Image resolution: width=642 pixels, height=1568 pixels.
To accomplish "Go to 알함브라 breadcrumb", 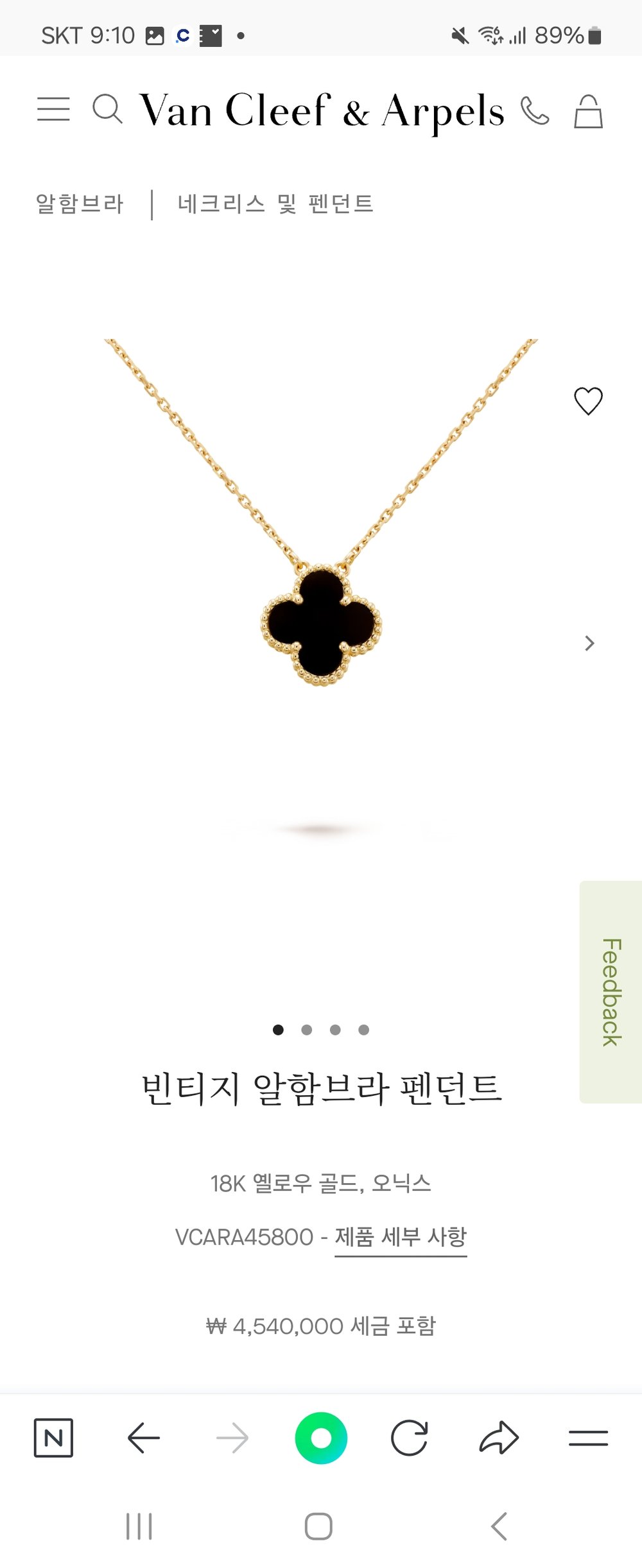I will pos(80,203).
